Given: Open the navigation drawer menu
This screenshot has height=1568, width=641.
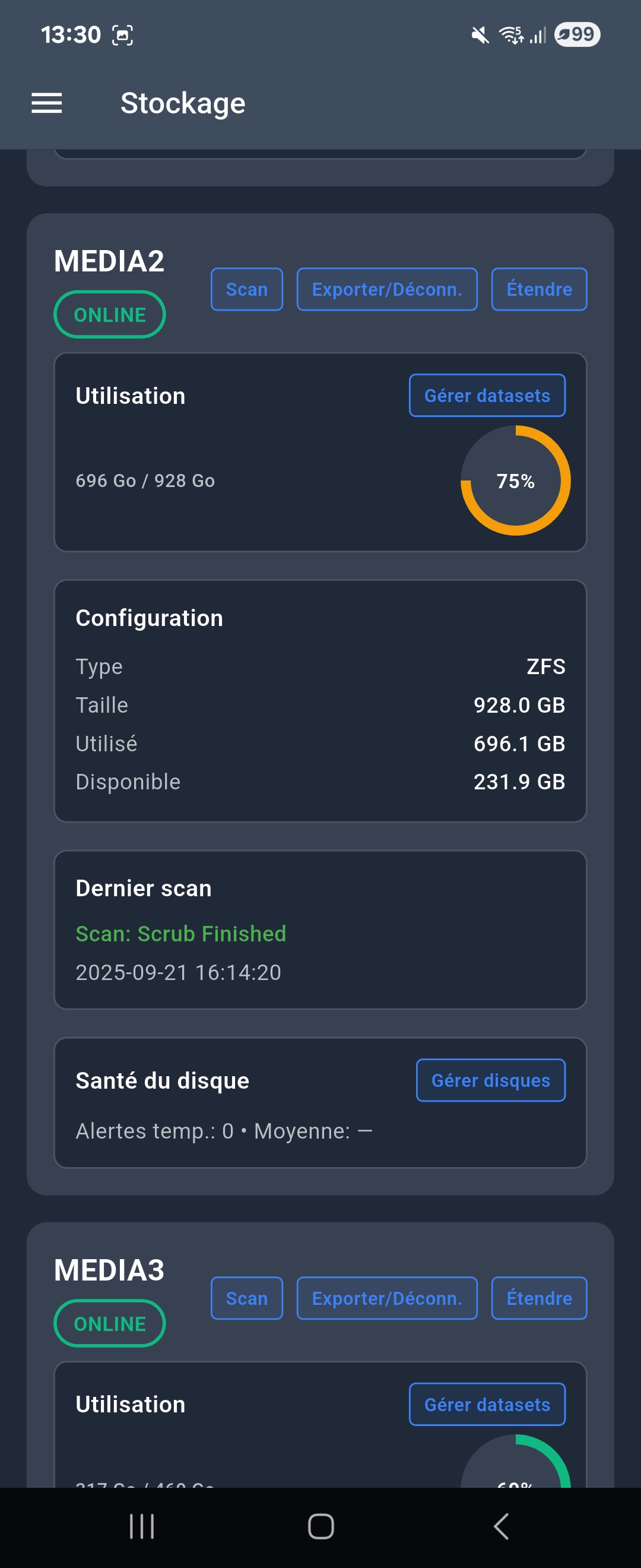Looking at the screenshot, I should click(46, 103).
